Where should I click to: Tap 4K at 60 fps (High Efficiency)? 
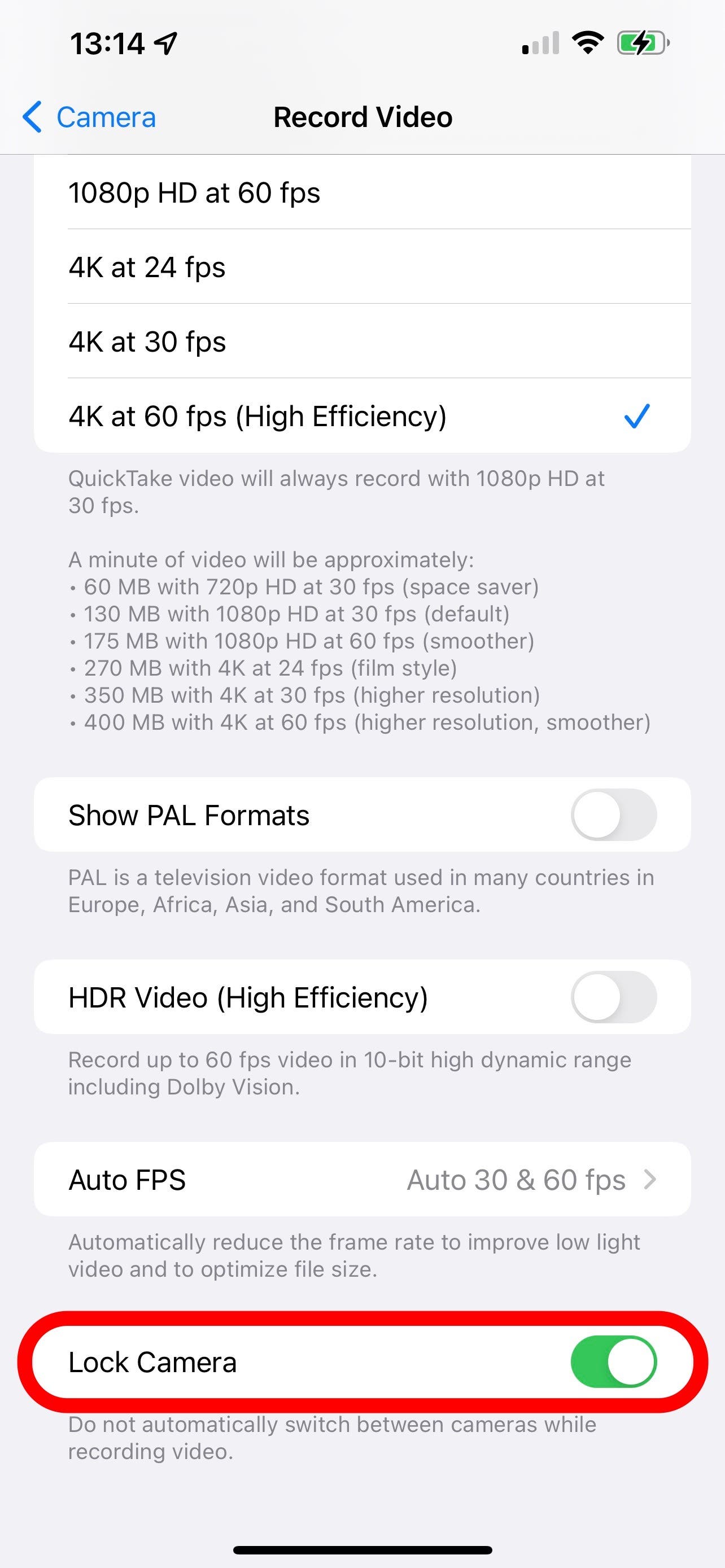pos(362,416)
